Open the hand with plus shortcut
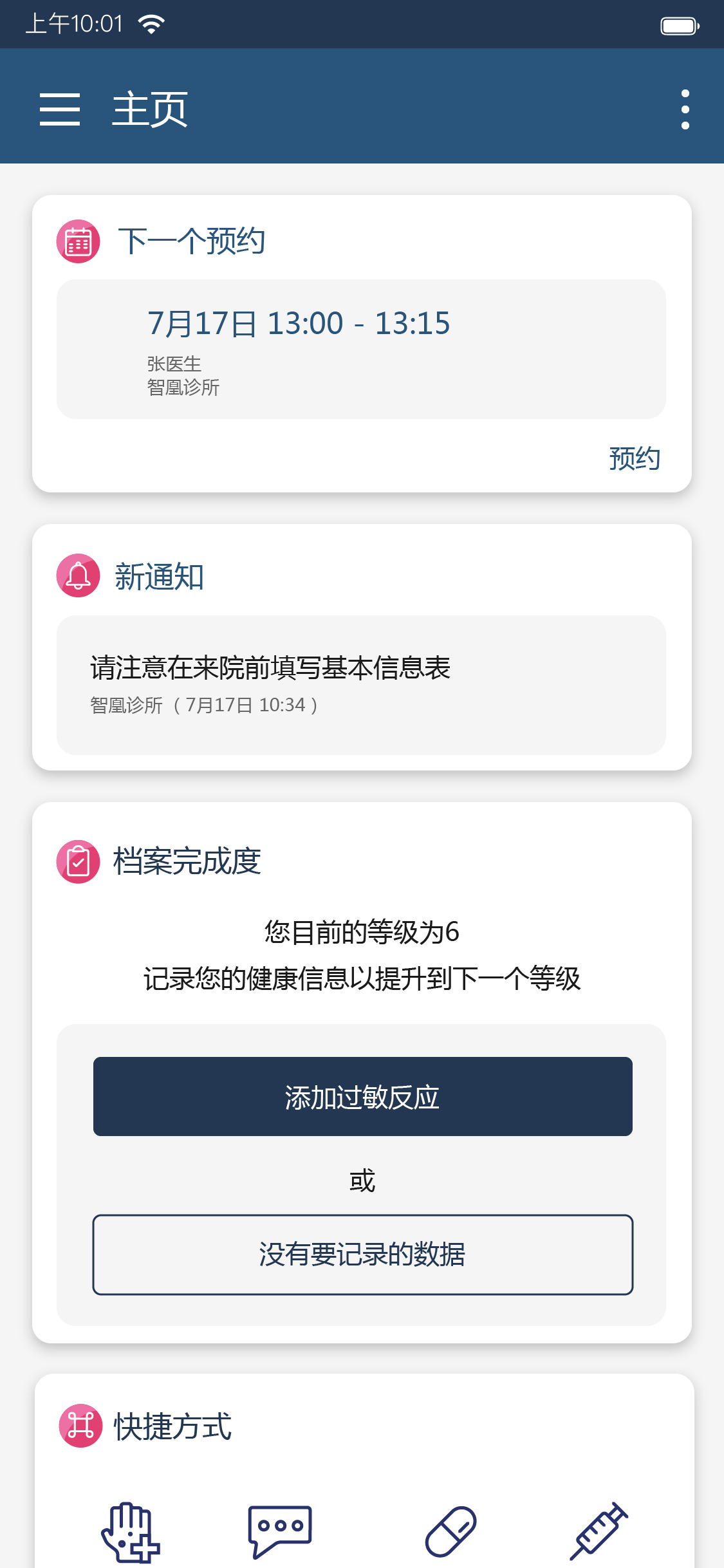 (x=131, y=1532)
